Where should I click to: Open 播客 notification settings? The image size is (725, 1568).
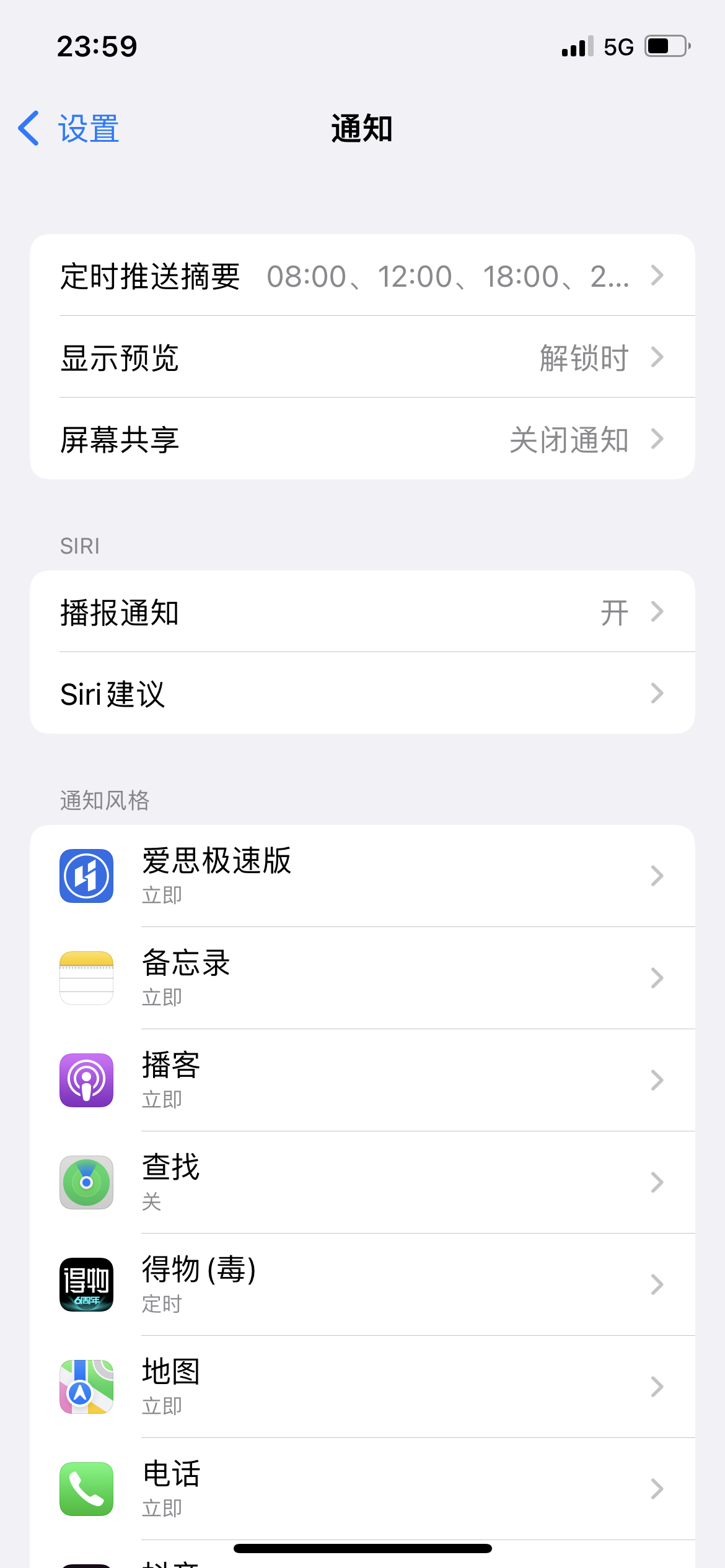click(362, 1080)
